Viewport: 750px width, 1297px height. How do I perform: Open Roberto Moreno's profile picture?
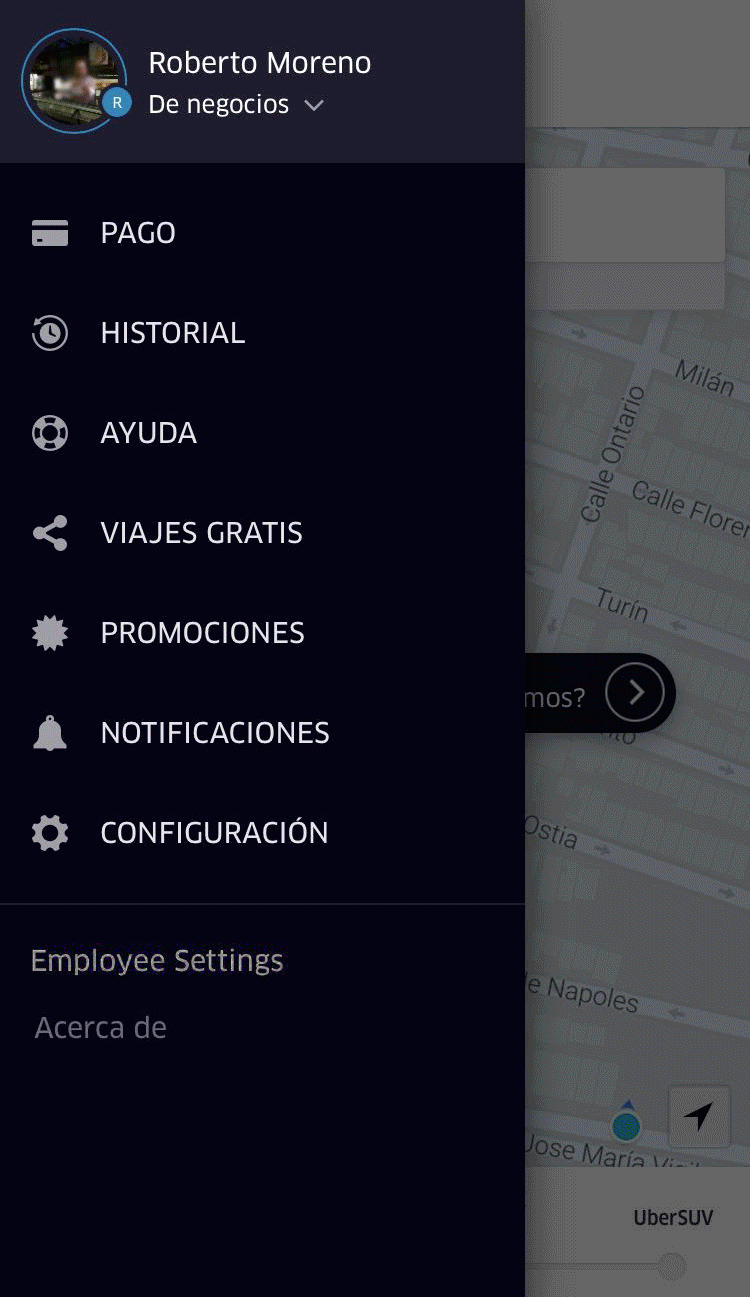pyautogui.click(x=74, y=81)
